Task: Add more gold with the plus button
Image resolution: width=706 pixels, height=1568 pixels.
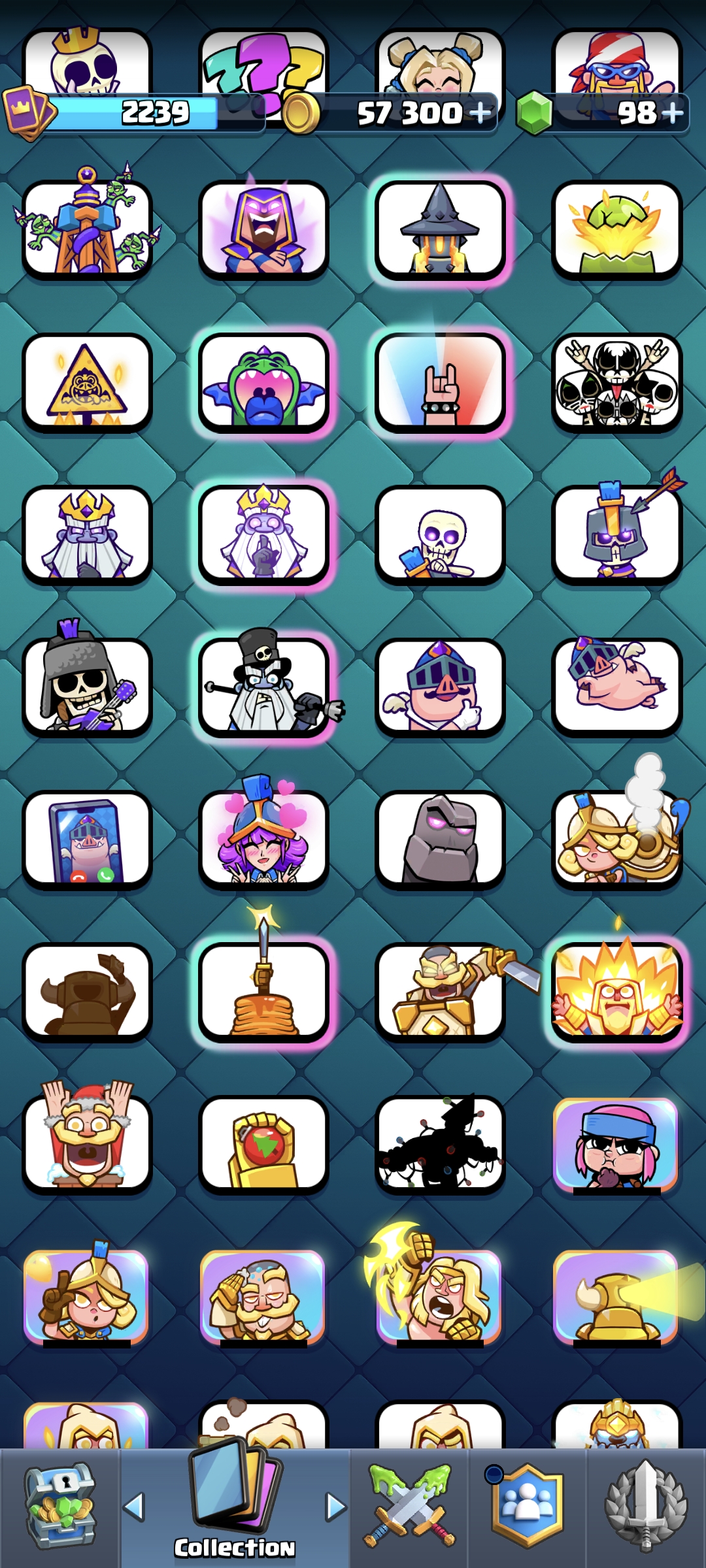Action: coord(480,113)
